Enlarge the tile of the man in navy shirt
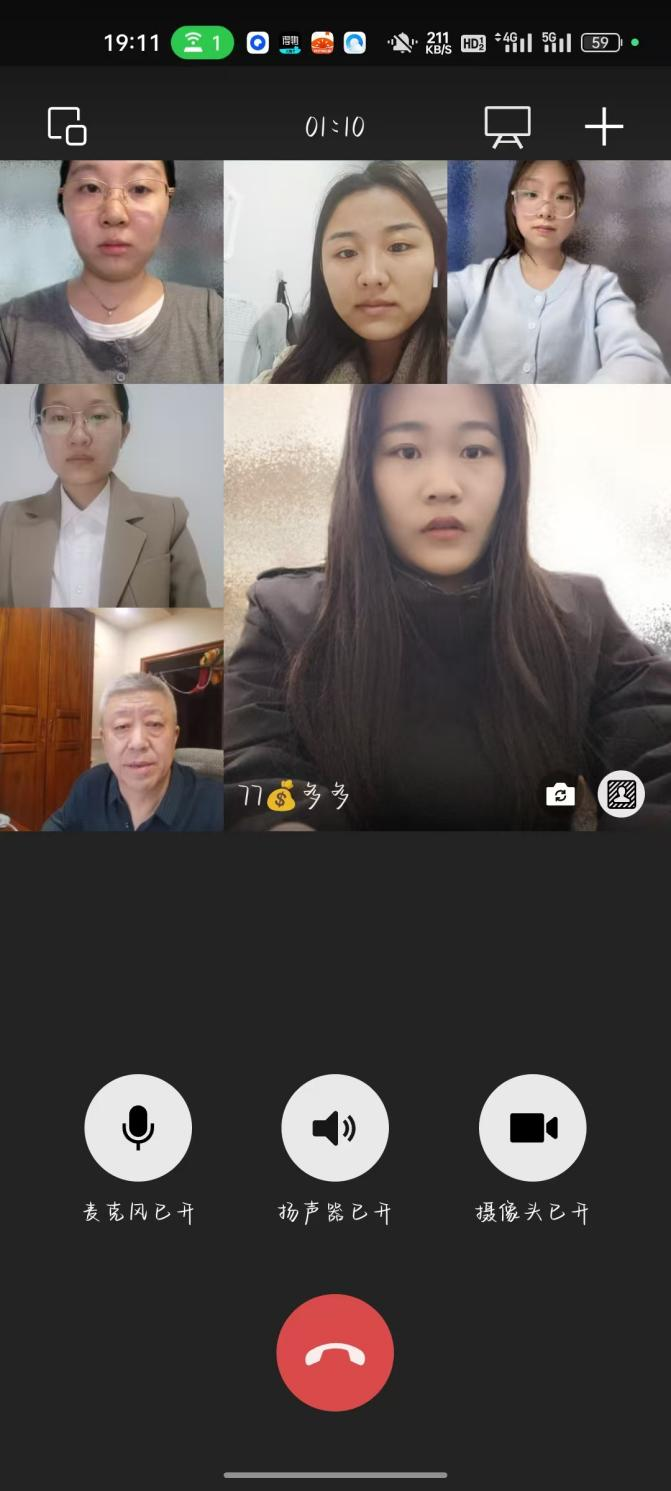Viewport: 671px width, 1491px height. (x=111, y=720)
